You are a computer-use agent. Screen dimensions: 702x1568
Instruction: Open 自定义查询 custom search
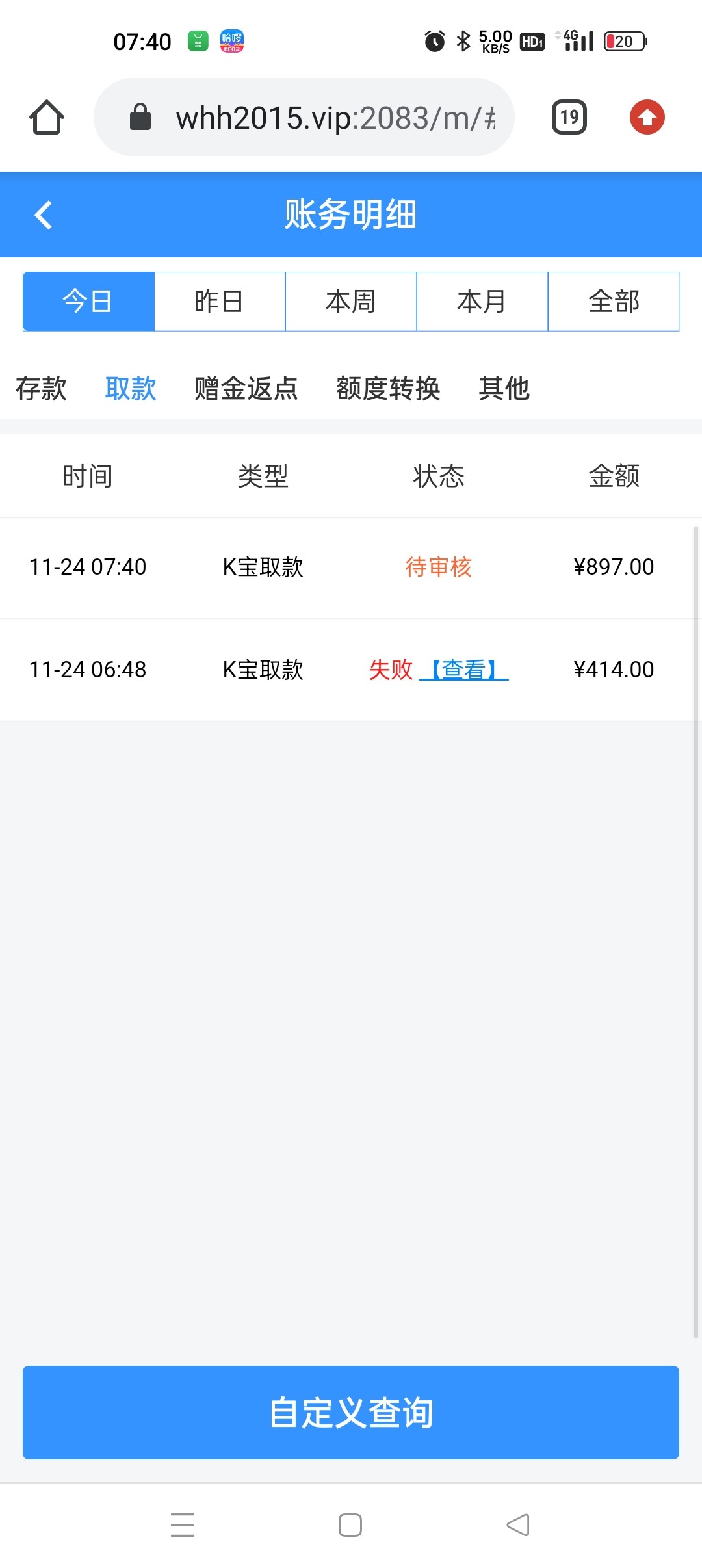[351, 1413]
